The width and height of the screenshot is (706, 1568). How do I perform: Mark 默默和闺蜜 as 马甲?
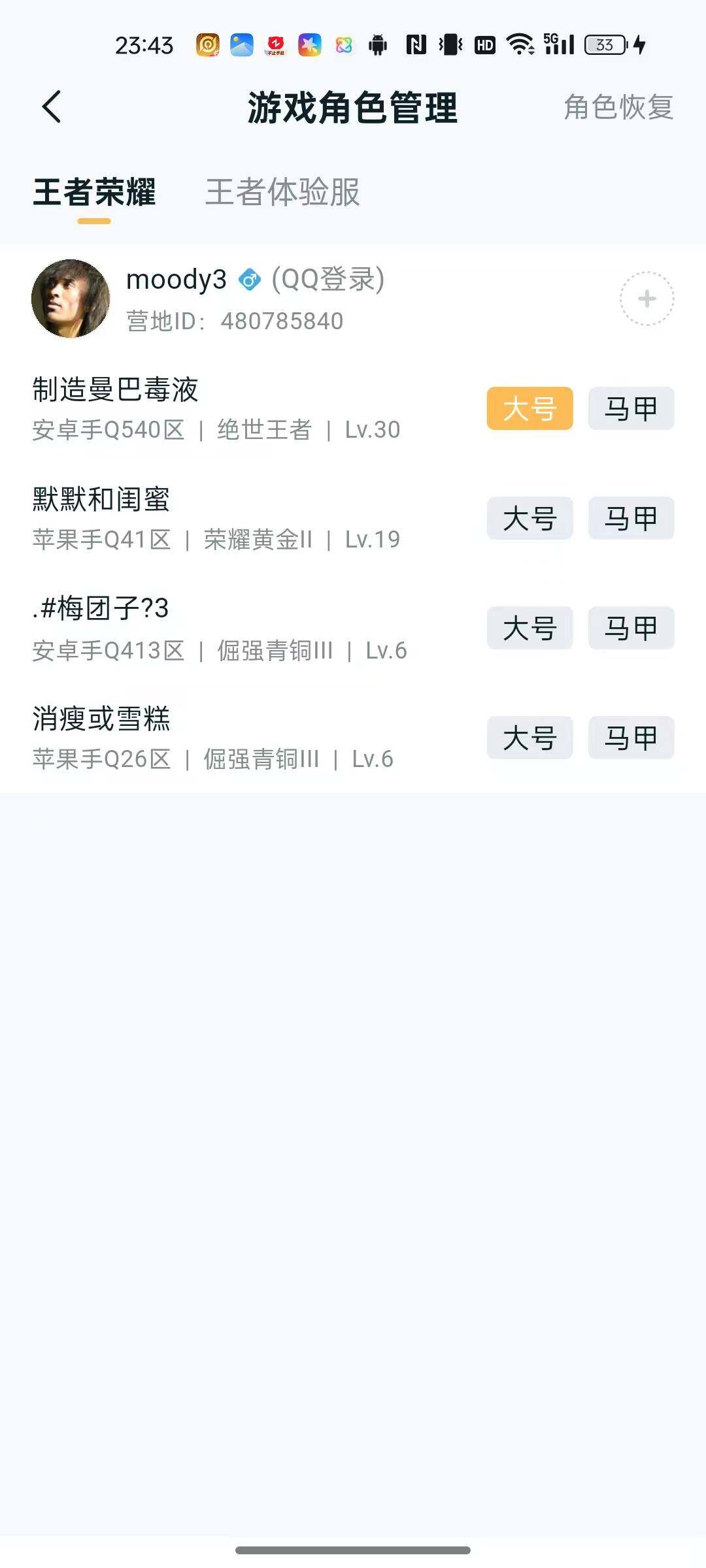point(630,518)
